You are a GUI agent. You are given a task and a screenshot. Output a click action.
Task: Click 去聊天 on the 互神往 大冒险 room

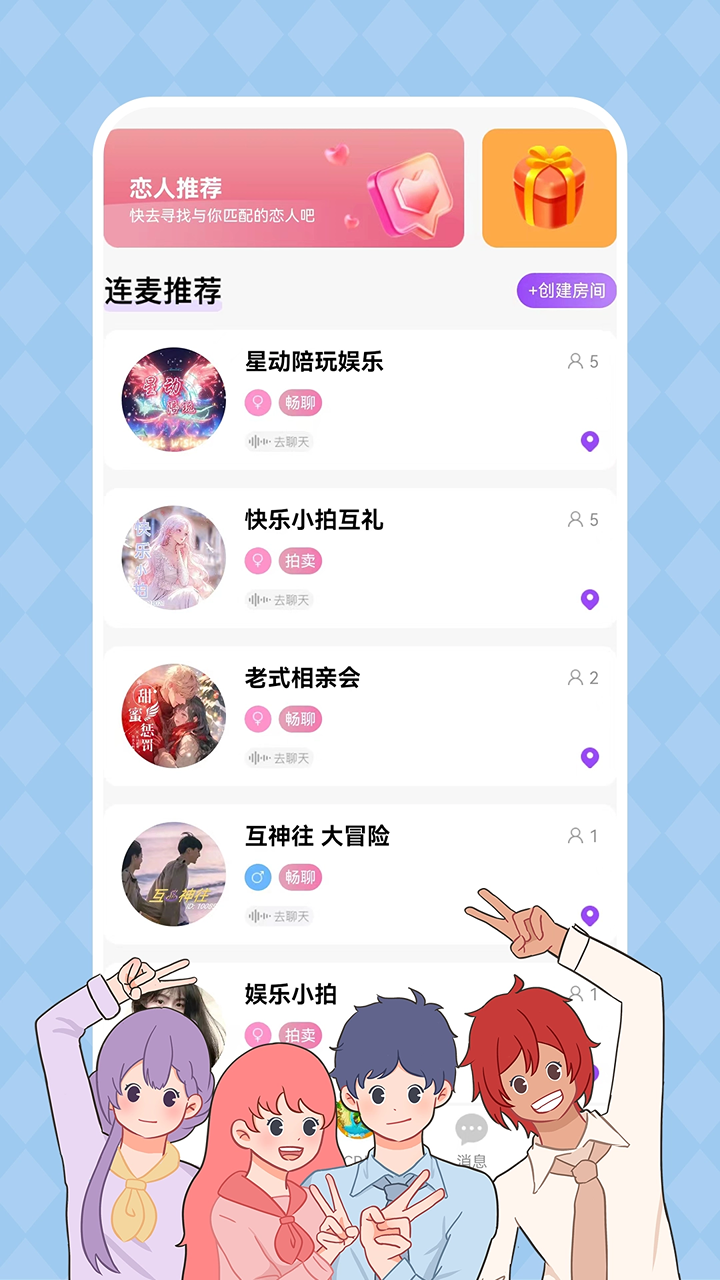pyautogui.click(x=281, y=916)
